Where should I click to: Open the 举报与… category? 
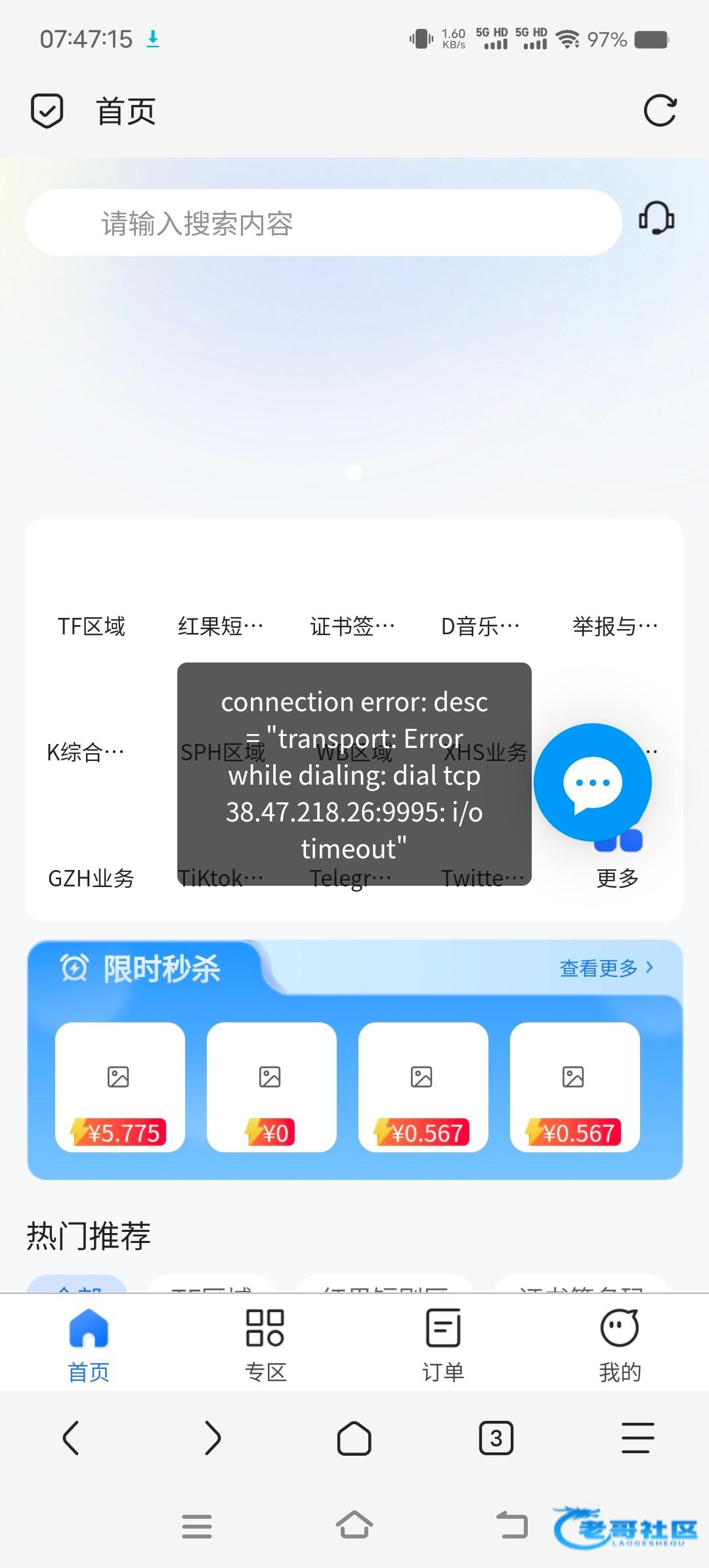615,604
